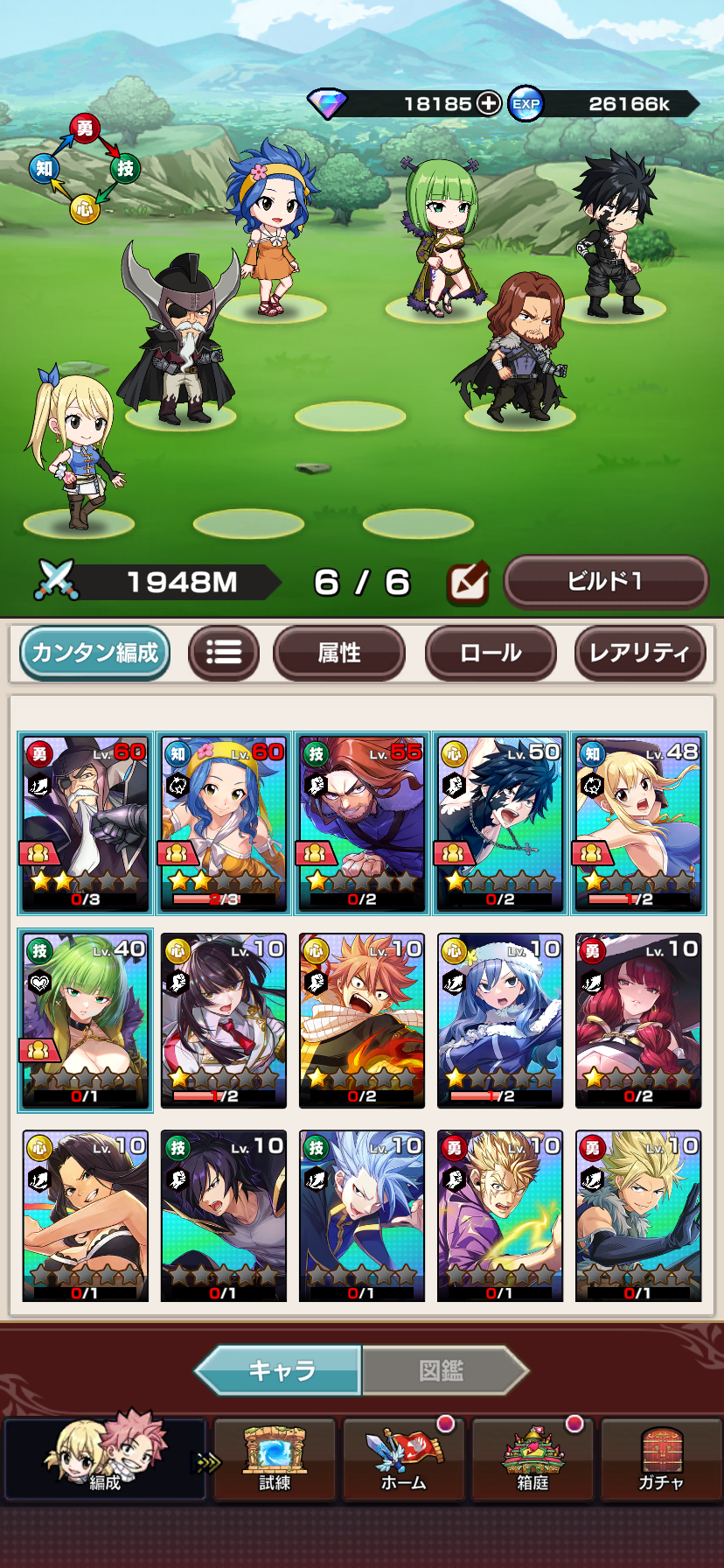Viewport: 724px width, 1568px height.
Task: Open the ガチャ section
Action: coord(660,1459)
